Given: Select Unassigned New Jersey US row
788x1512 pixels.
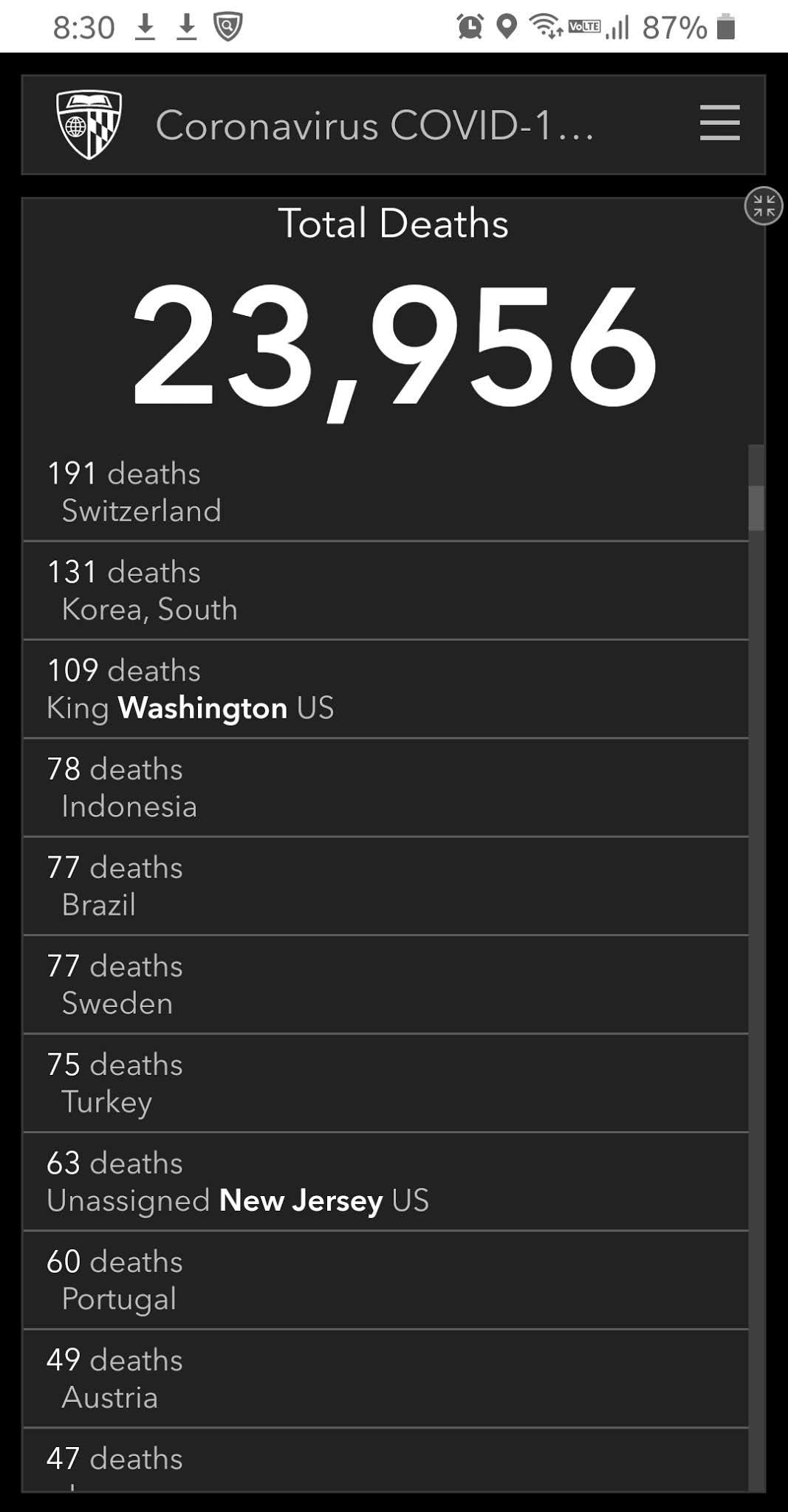Looking at the screenshot, I should (386, 1182).
